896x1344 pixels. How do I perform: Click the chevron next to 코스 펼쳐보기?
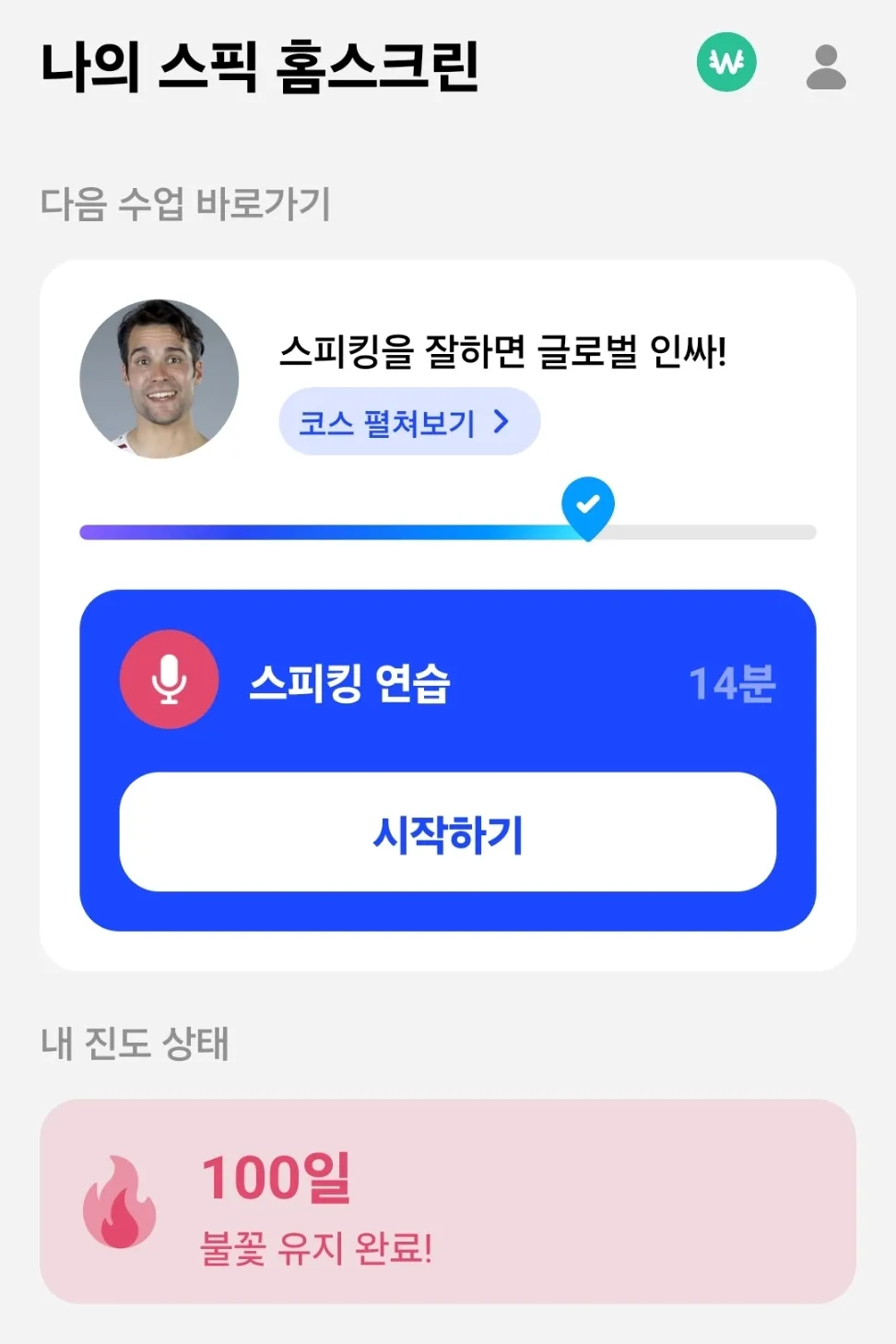click(x=502, y=420)
